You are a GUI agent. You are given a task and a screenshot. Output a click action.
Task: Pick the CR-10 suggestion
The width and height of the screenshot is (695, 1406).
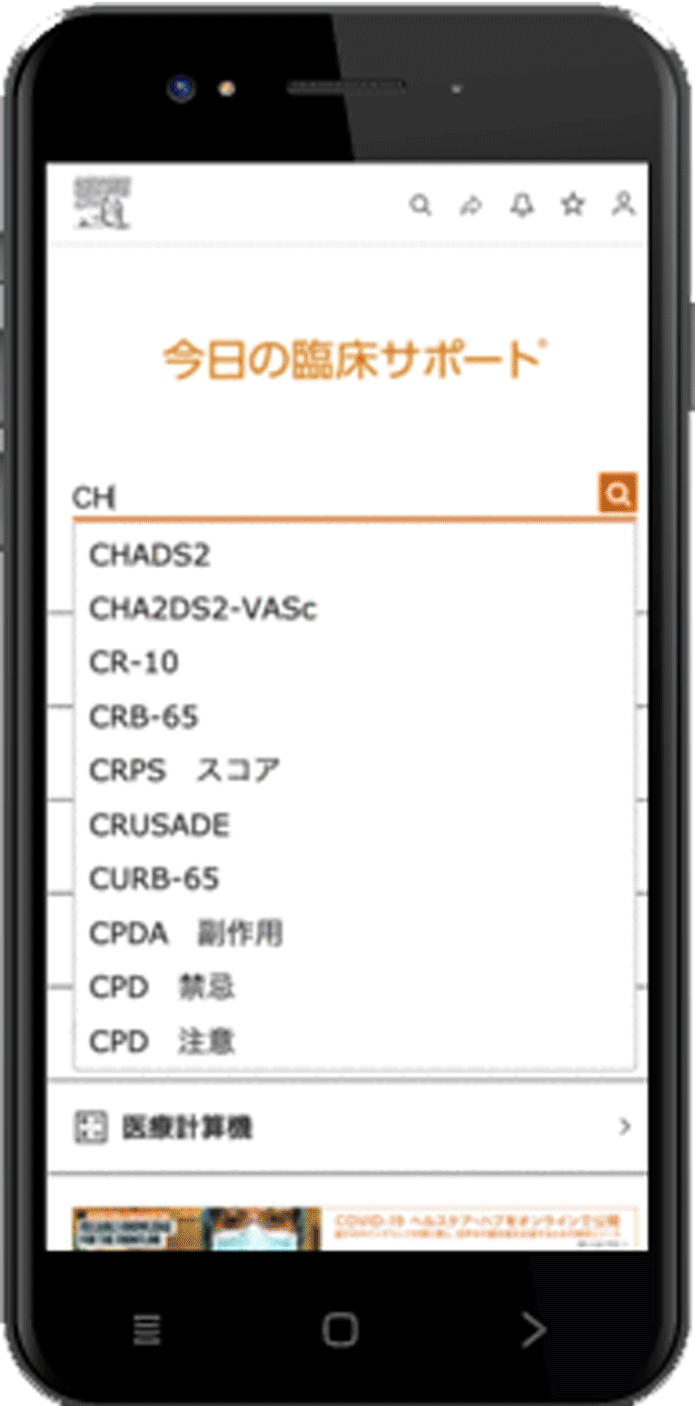(134, 663)
